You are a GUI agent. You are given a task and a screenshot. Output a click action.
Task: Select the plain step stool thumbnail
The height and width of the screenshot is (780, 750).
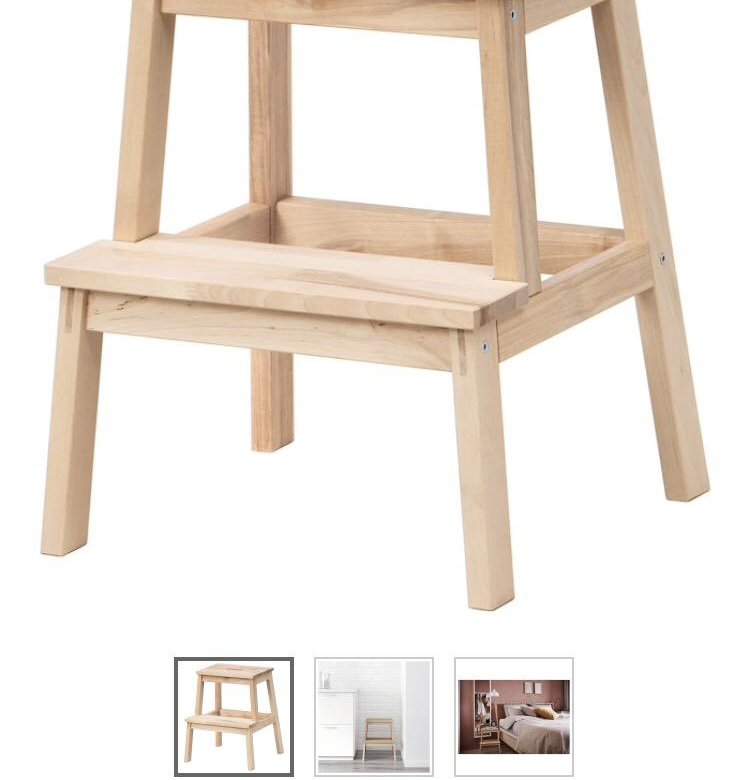tap(234, 716)
